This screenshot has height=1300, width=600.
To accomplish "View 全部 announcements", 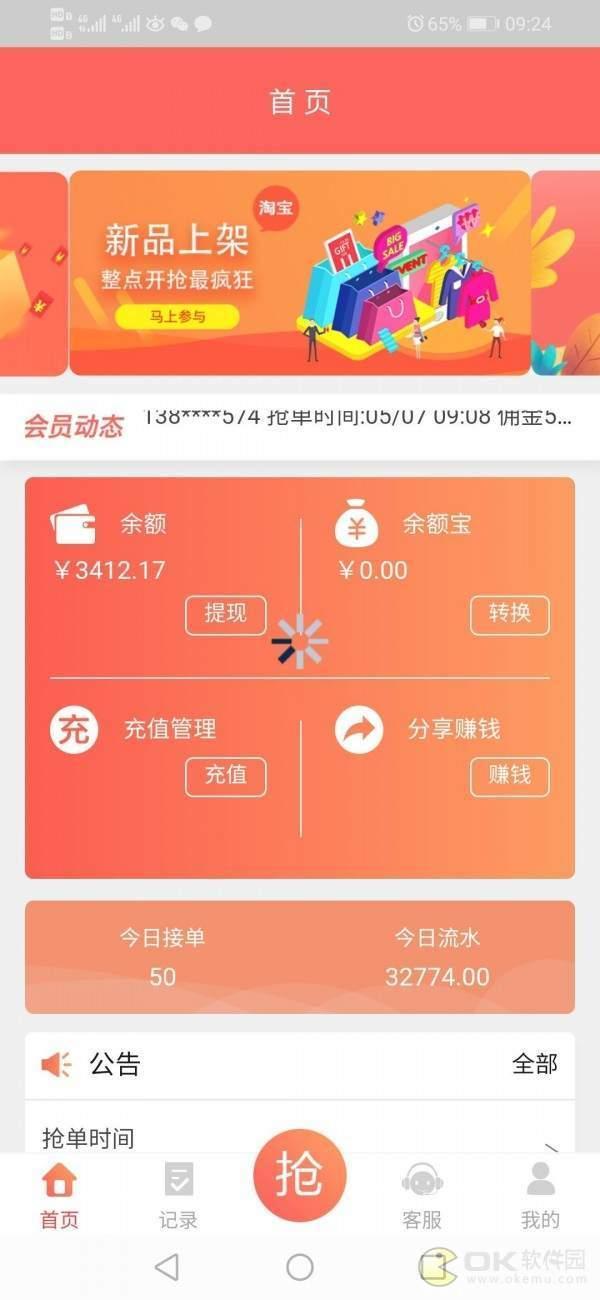I will 534,1064.
